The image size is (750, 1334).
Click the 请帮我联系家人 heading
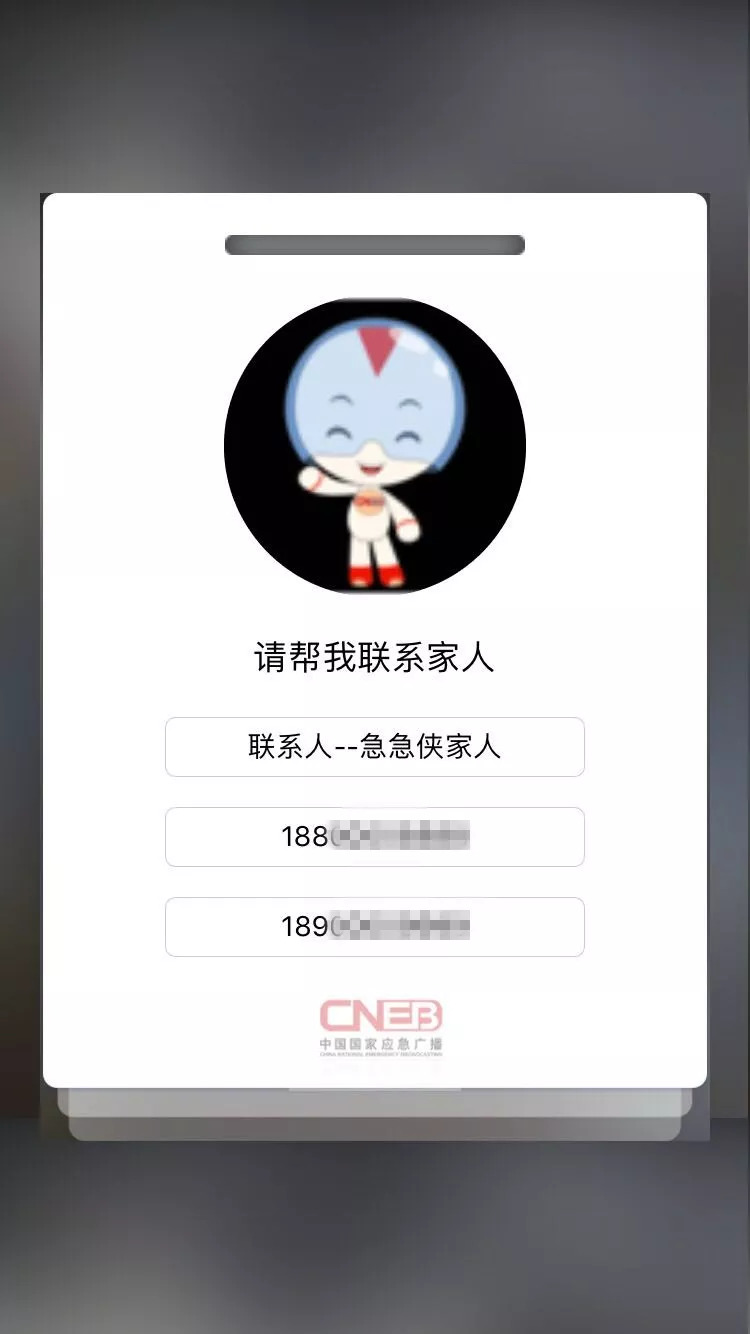click(x=375, y=655)
